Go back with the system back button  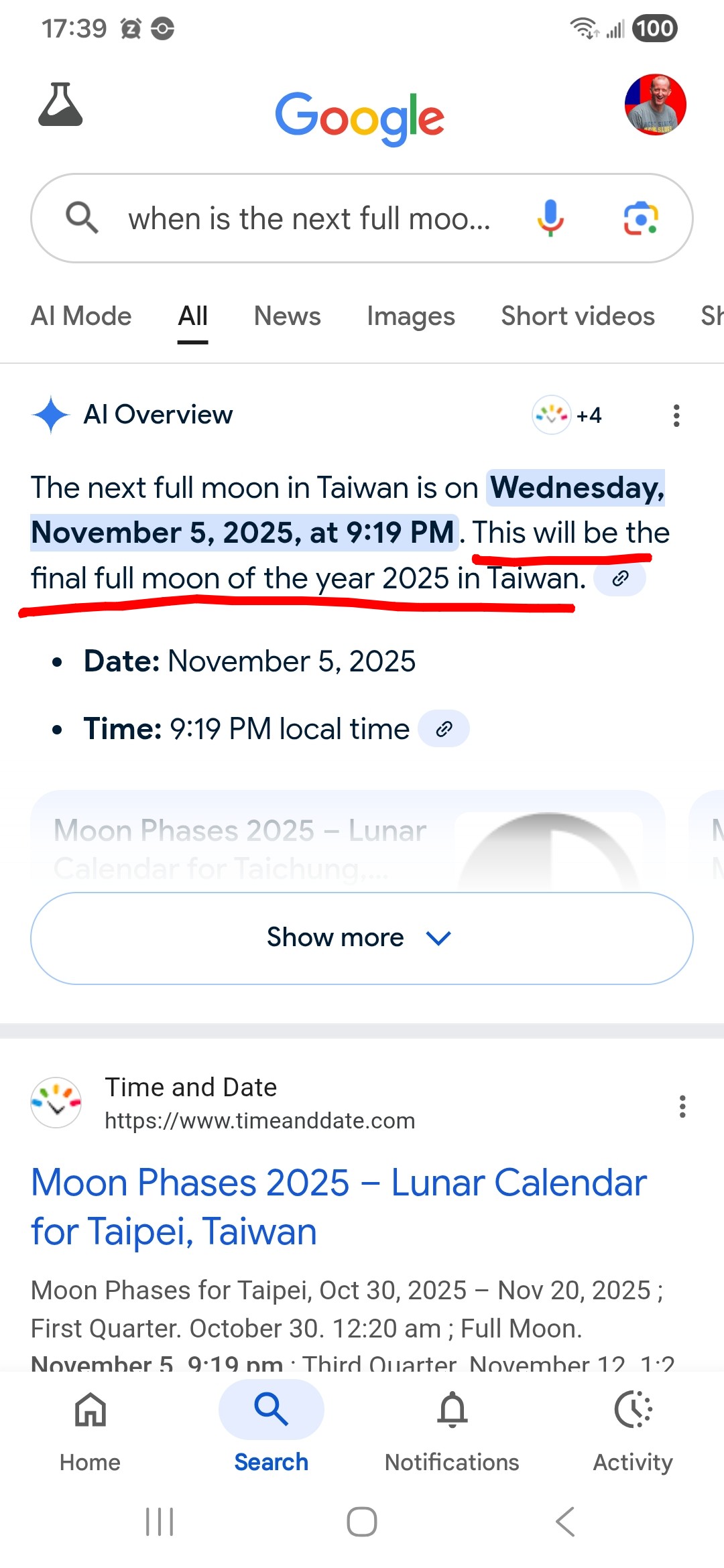click(565, 1522)
